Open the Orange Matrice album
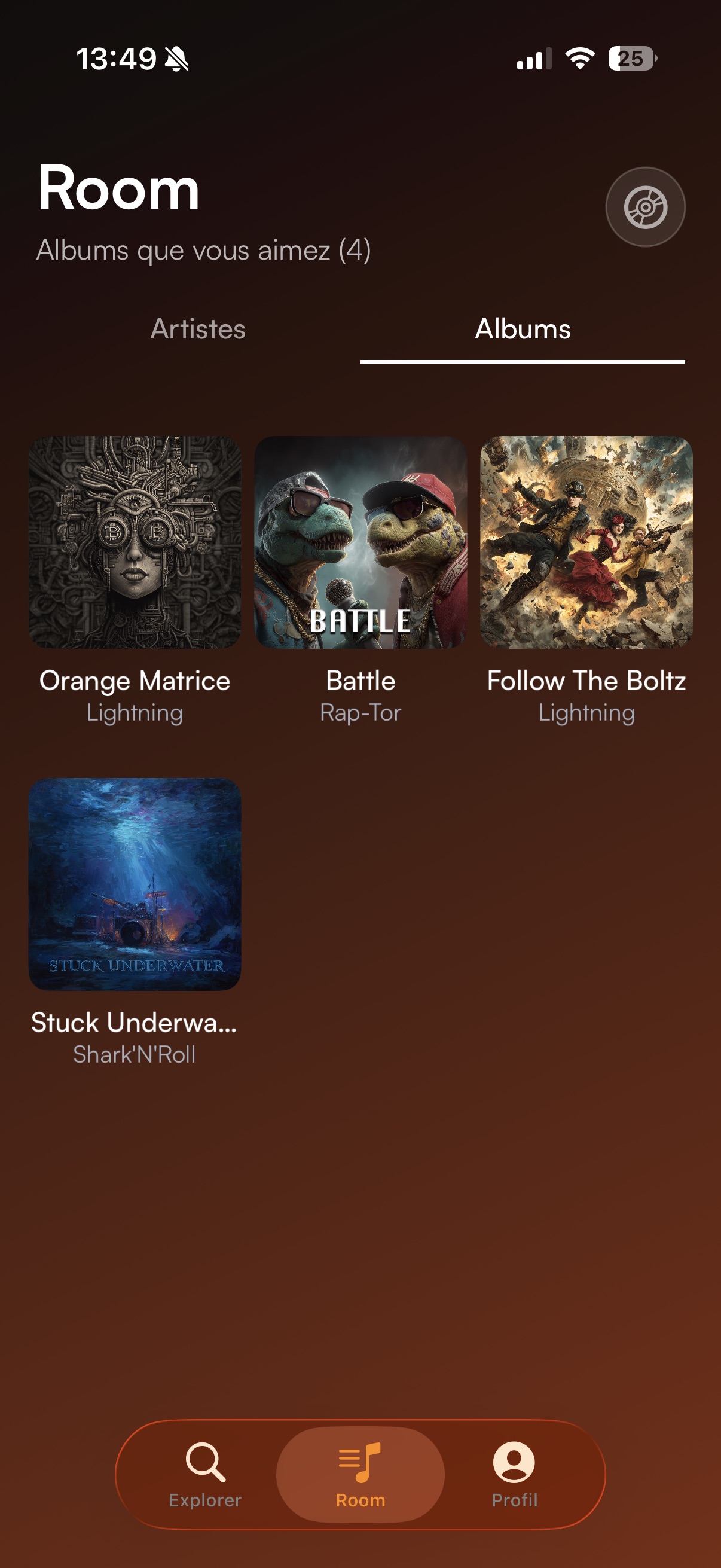Screen dimensions: 721x1568 (135, 542)
